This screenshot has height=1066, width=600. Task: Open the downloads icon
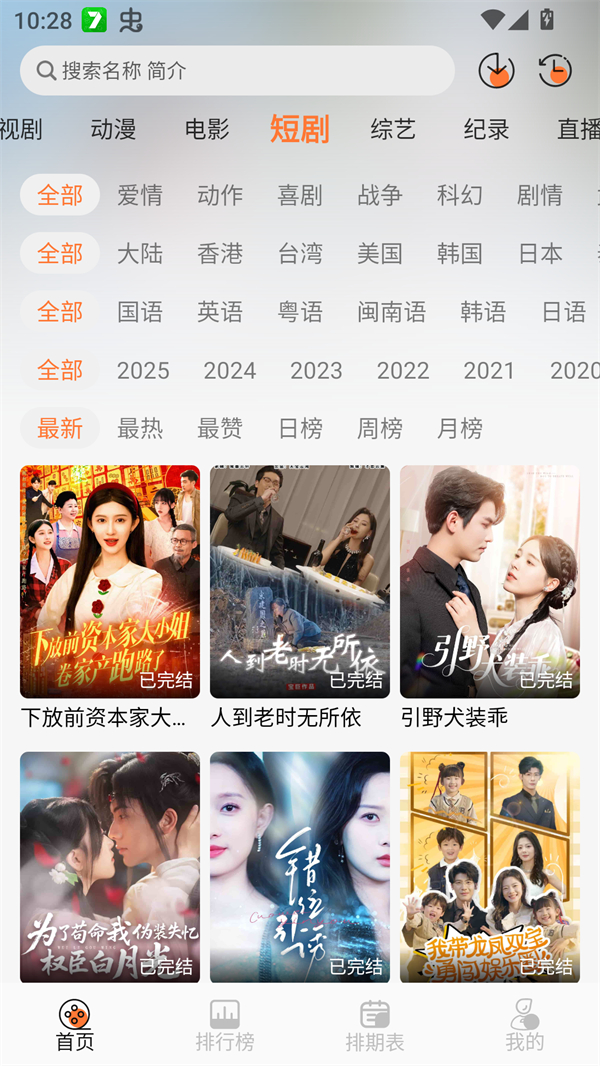click(x=496, y=71)
